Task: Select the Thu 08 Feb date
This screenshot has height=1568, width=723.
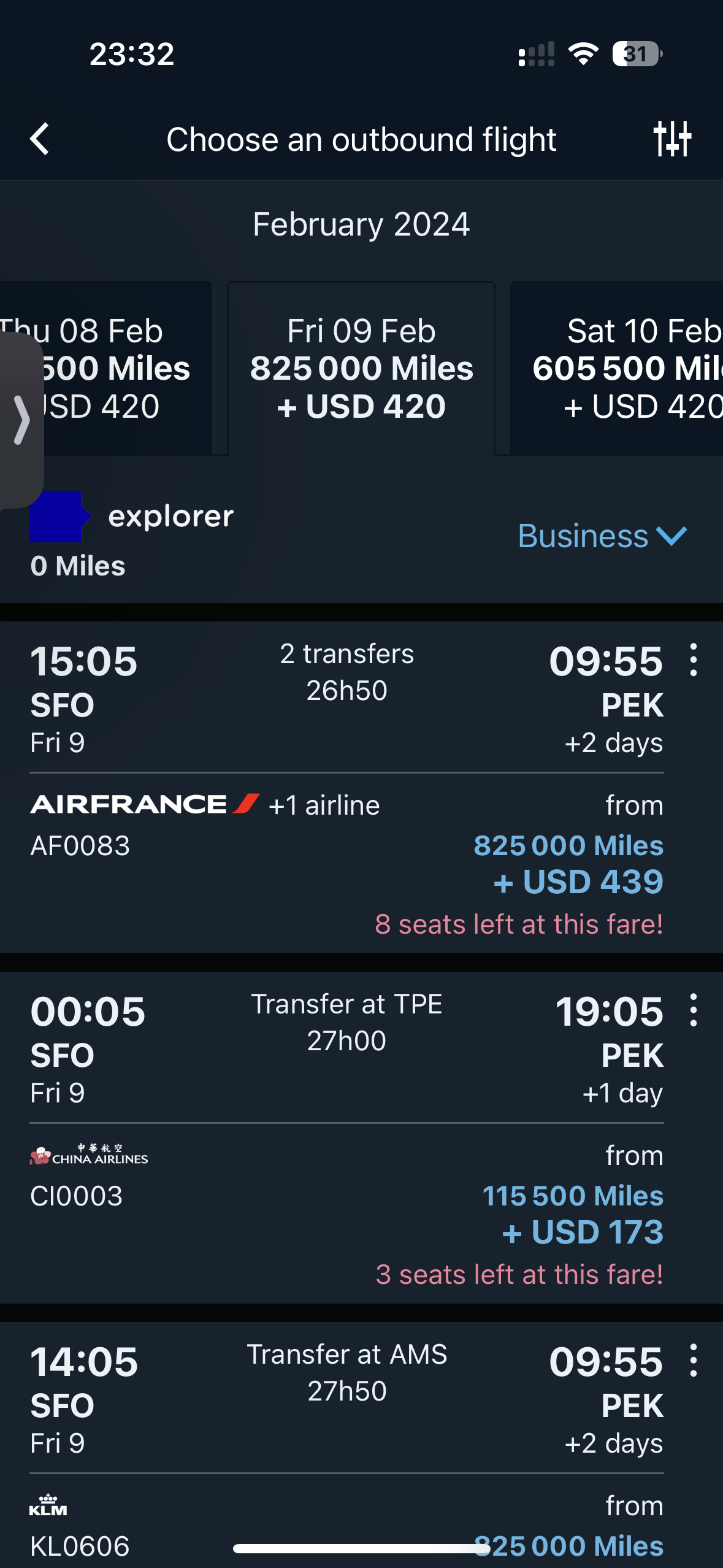Action: [x=106, y=369]
